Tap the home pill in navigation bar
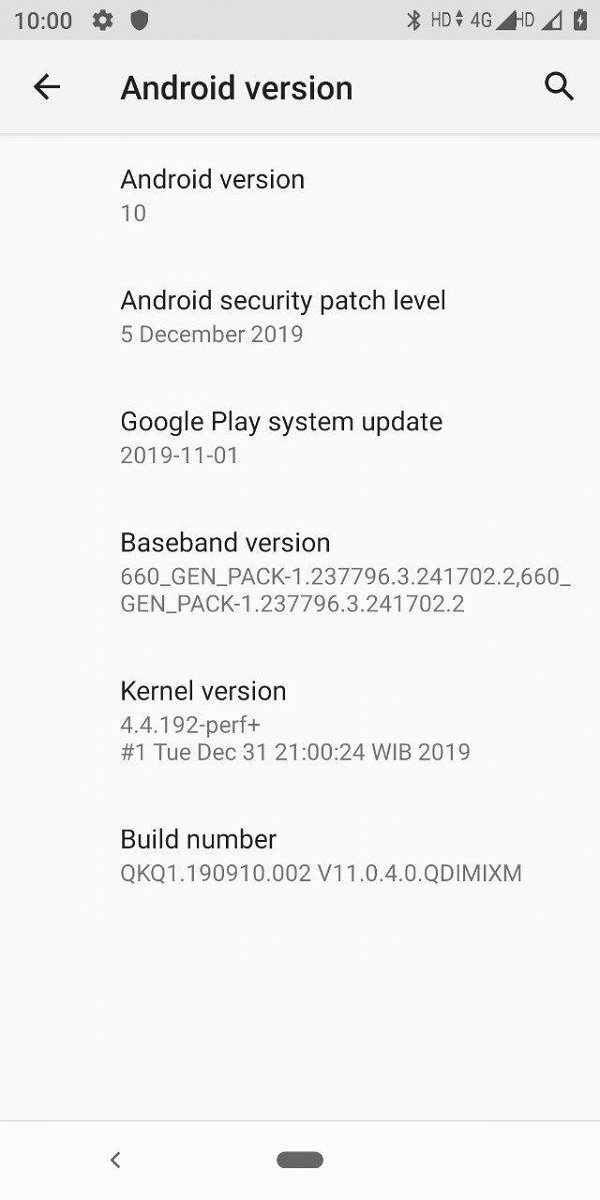 tap(300, 1160)
